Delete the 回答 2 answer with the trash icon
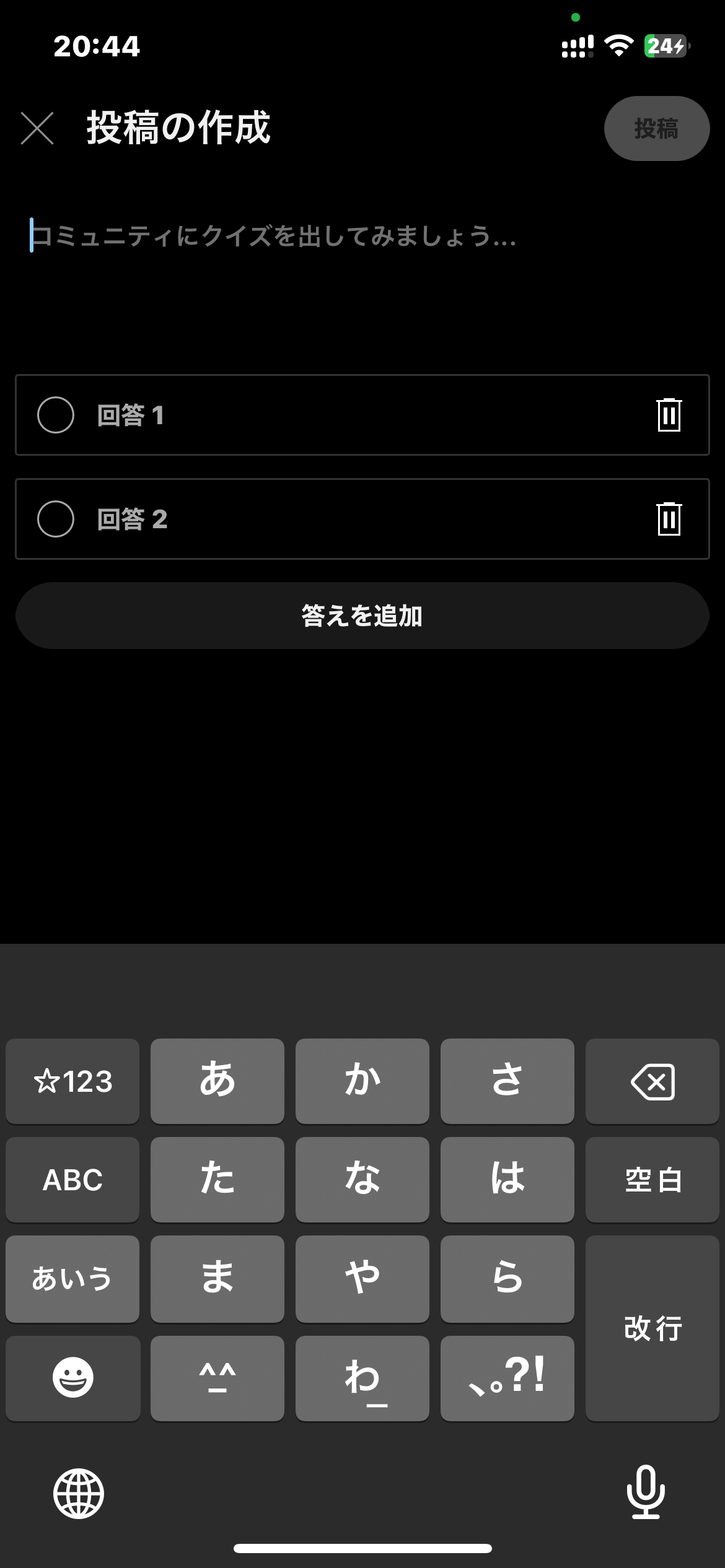725x1568 pixels. coord(668,520)
